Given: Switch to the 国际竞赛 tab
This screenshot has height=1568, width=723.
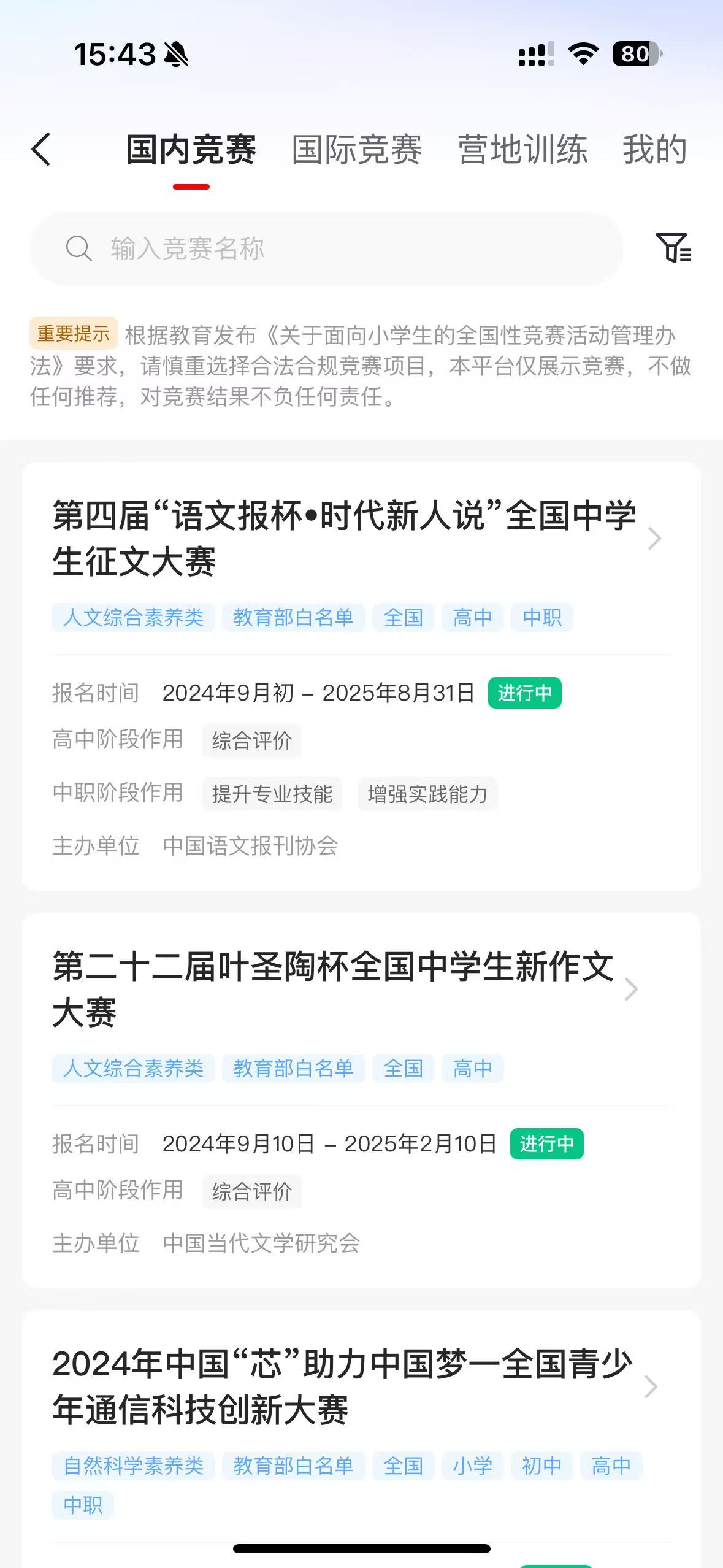Looking at the screenshot, I should click(356, 150).
